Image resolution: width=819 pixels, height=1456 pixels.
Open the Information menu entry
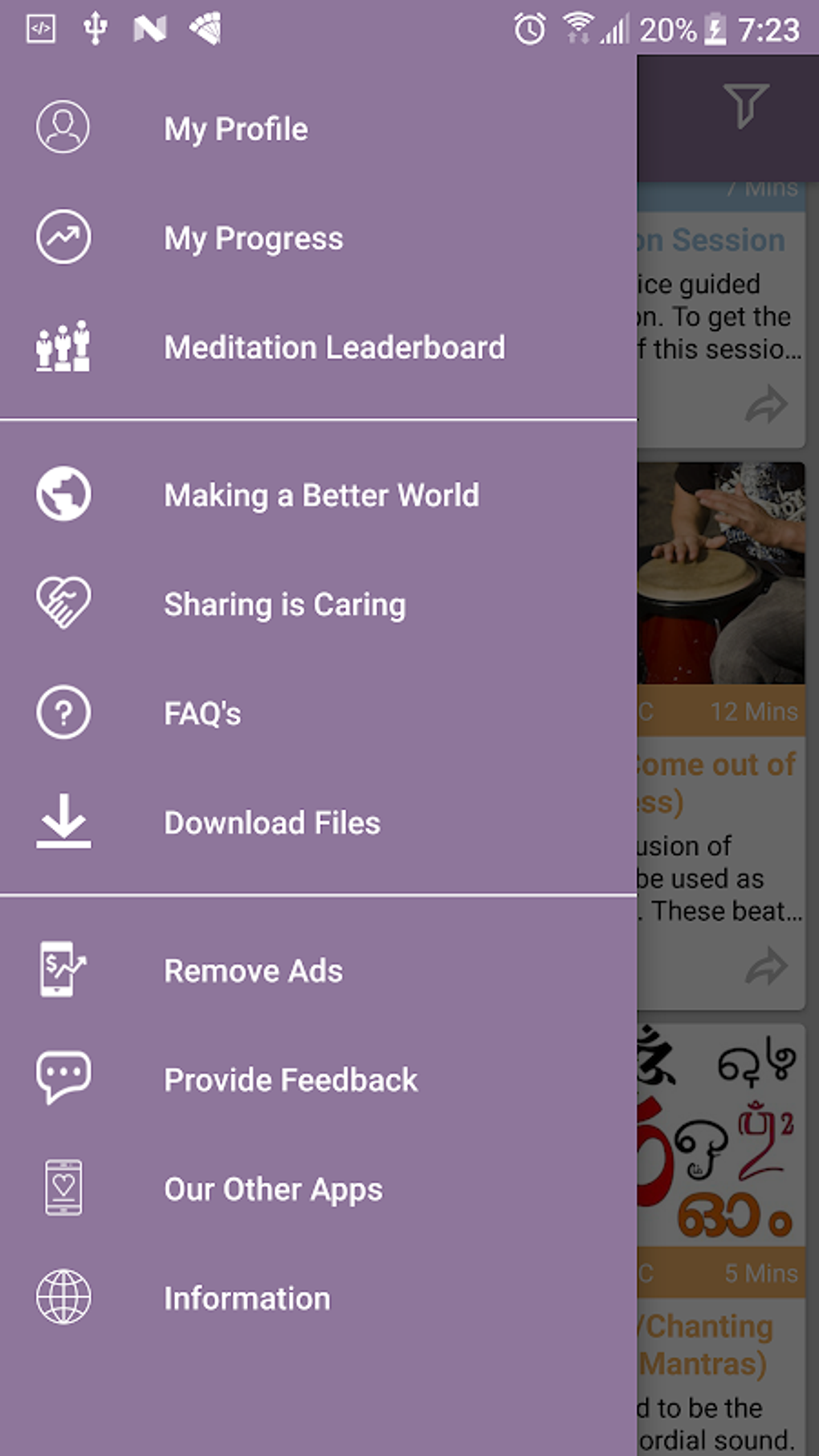pyautogui.click(x=246, y=1299)
